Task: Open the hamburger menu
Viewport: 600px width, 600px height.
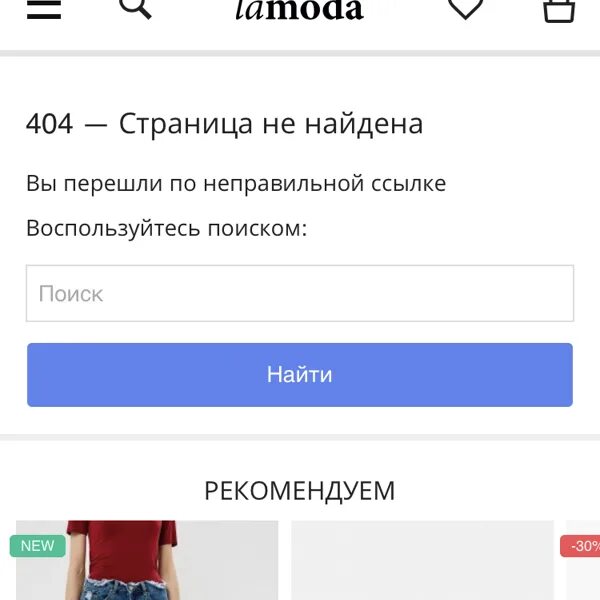Action: point(44,8)
